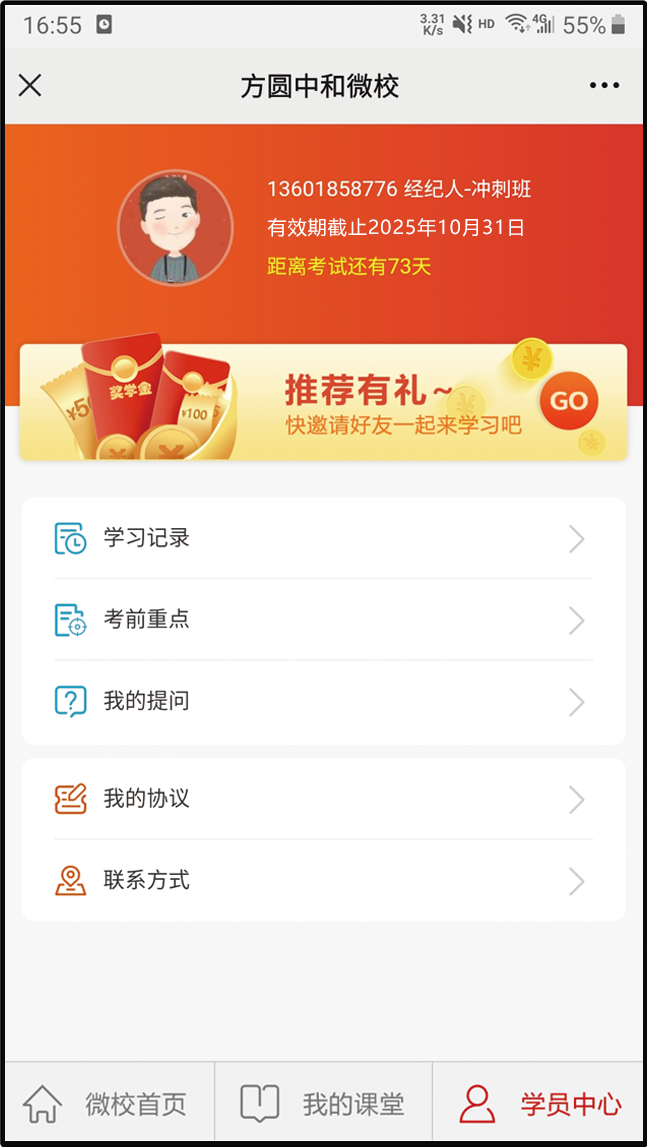Switch to the 我的课堂 tab
Viewport: 647px width, 1147px height.
[323, 1104]
